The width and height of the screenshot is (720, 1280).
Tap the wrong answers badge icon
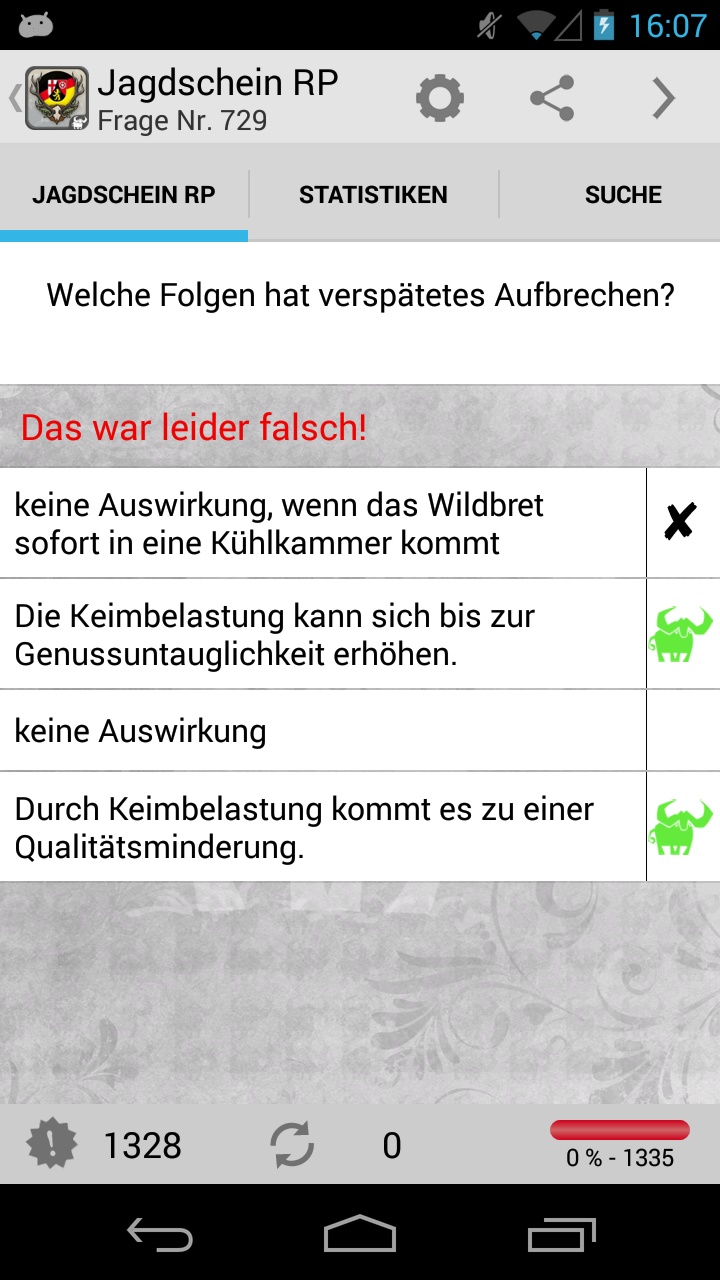[52, 1144]
